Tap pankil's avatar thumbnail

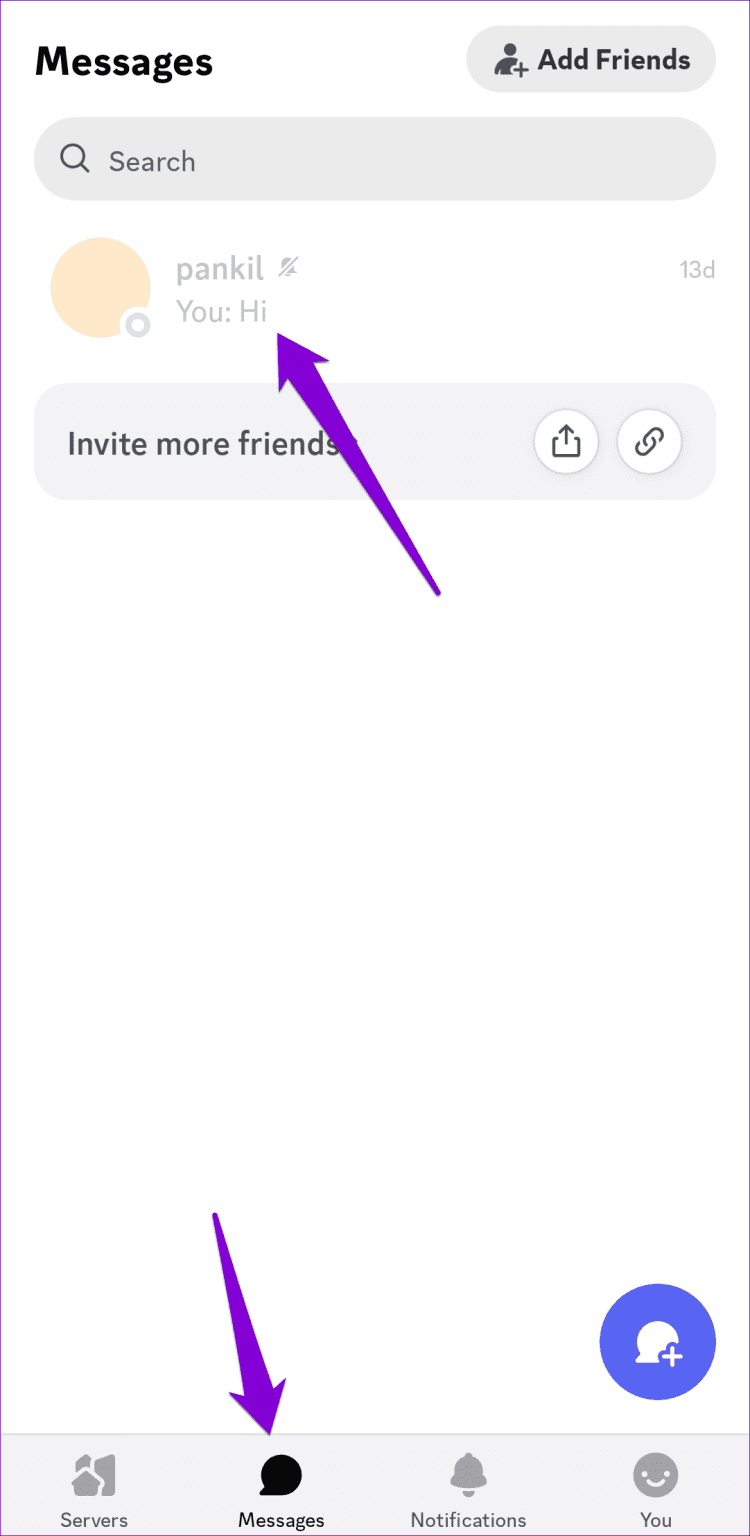click(100, 288)
